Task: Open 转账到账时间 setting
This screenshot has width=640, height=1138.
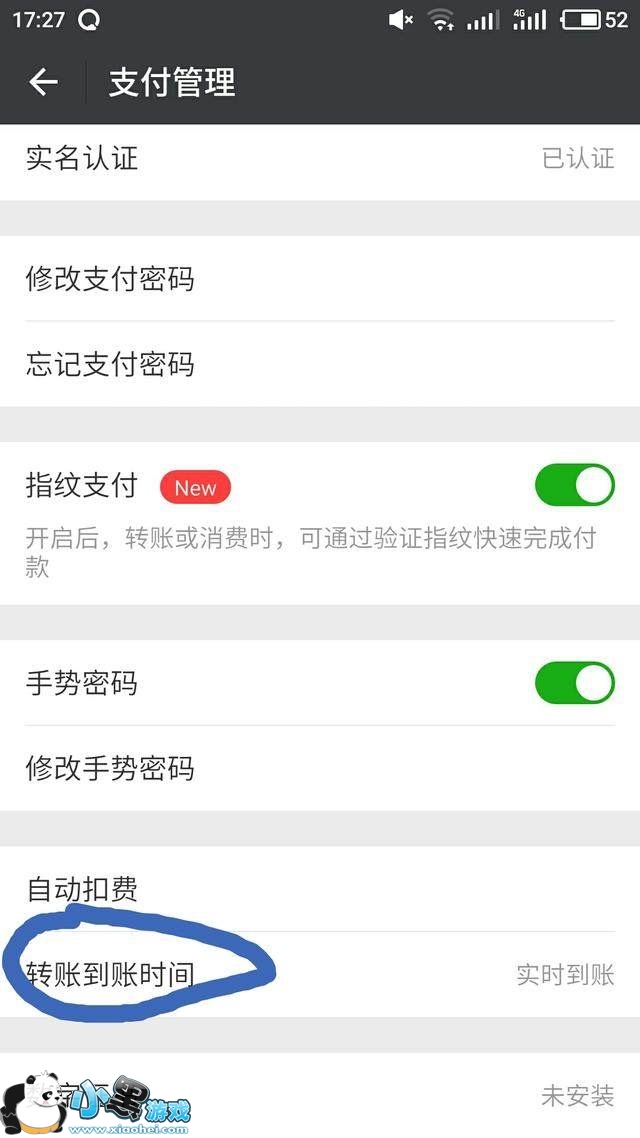Action: coord(320,974)
